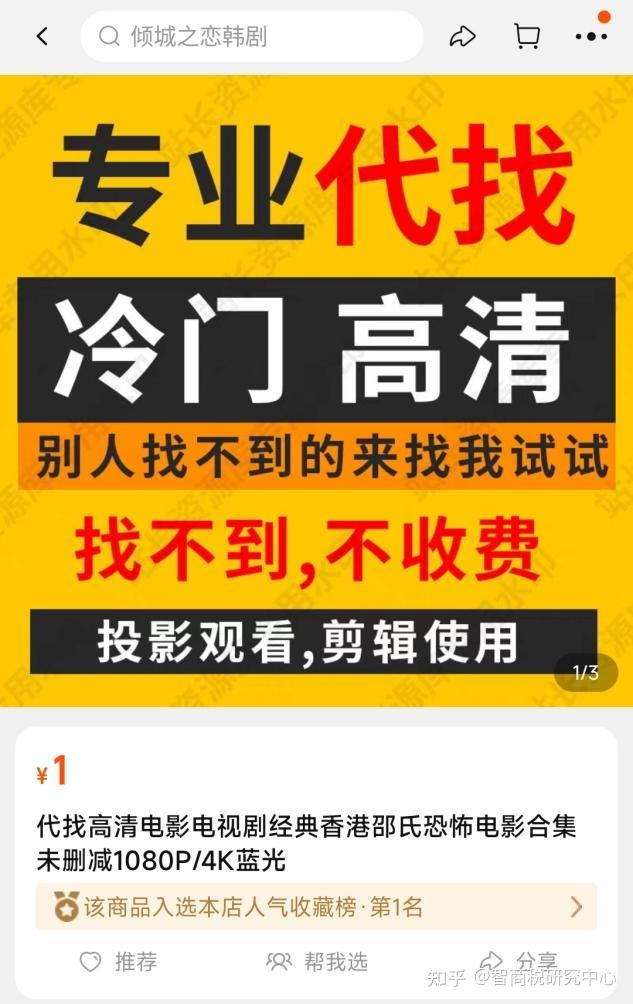633x1004 pixels.
Task: Open the shopping cart
Action: (x=527, y=37)
